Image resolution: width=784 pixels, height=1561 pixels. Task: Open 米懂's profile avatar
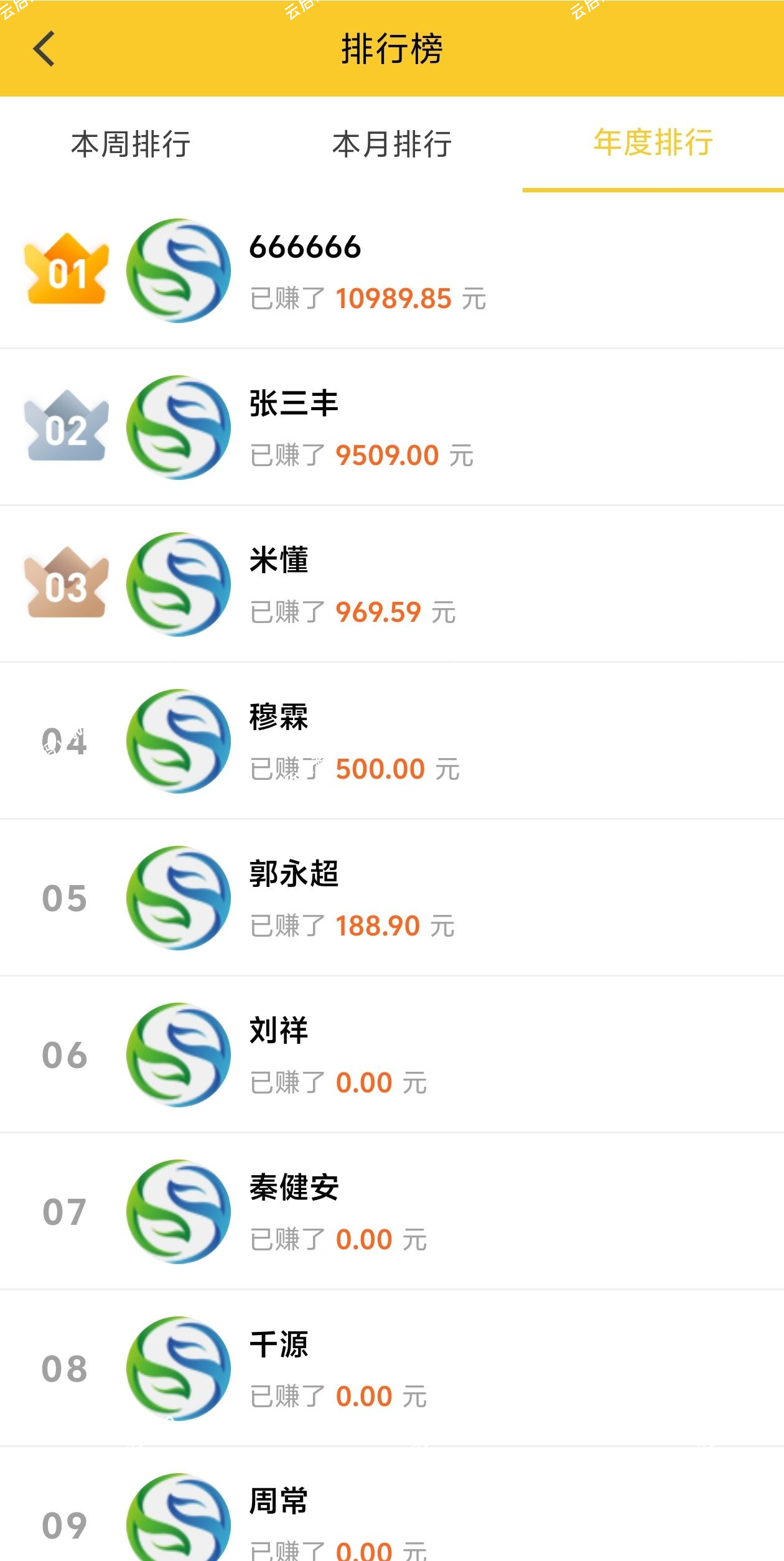[179, 583]
